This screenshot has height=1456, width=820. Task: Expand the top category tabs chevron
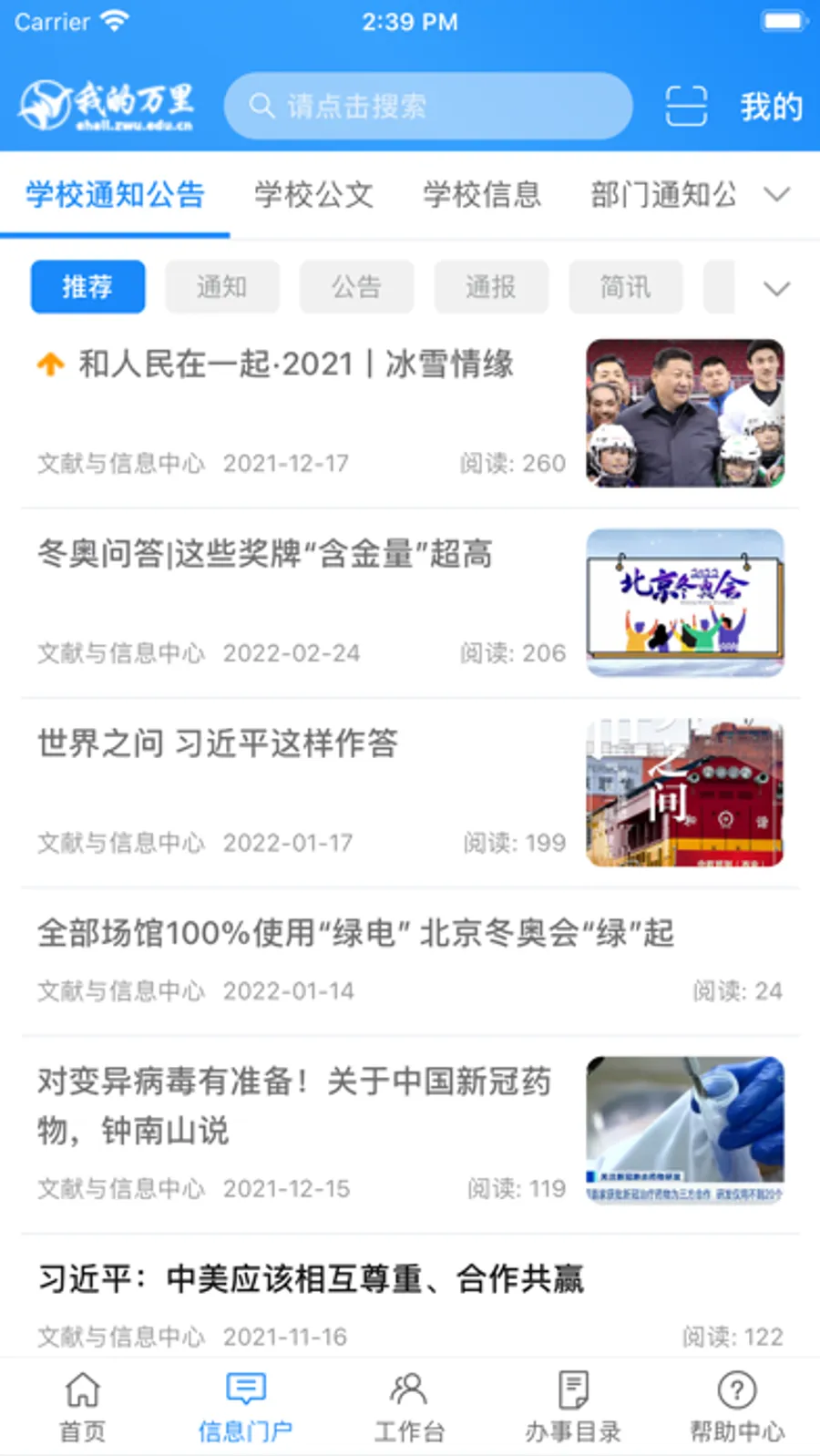[776, 194]
